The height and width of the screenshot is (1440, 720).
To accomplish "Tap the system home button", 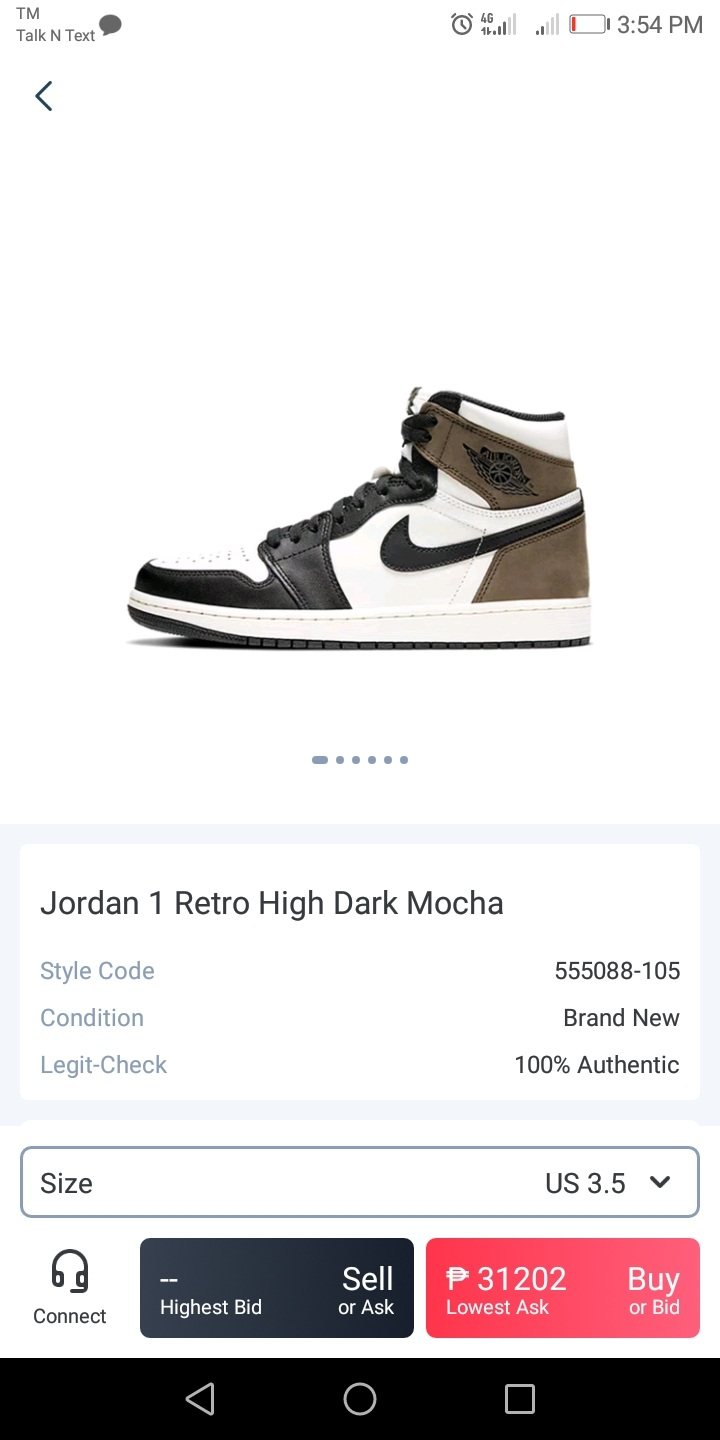I will pos(360,1399).
